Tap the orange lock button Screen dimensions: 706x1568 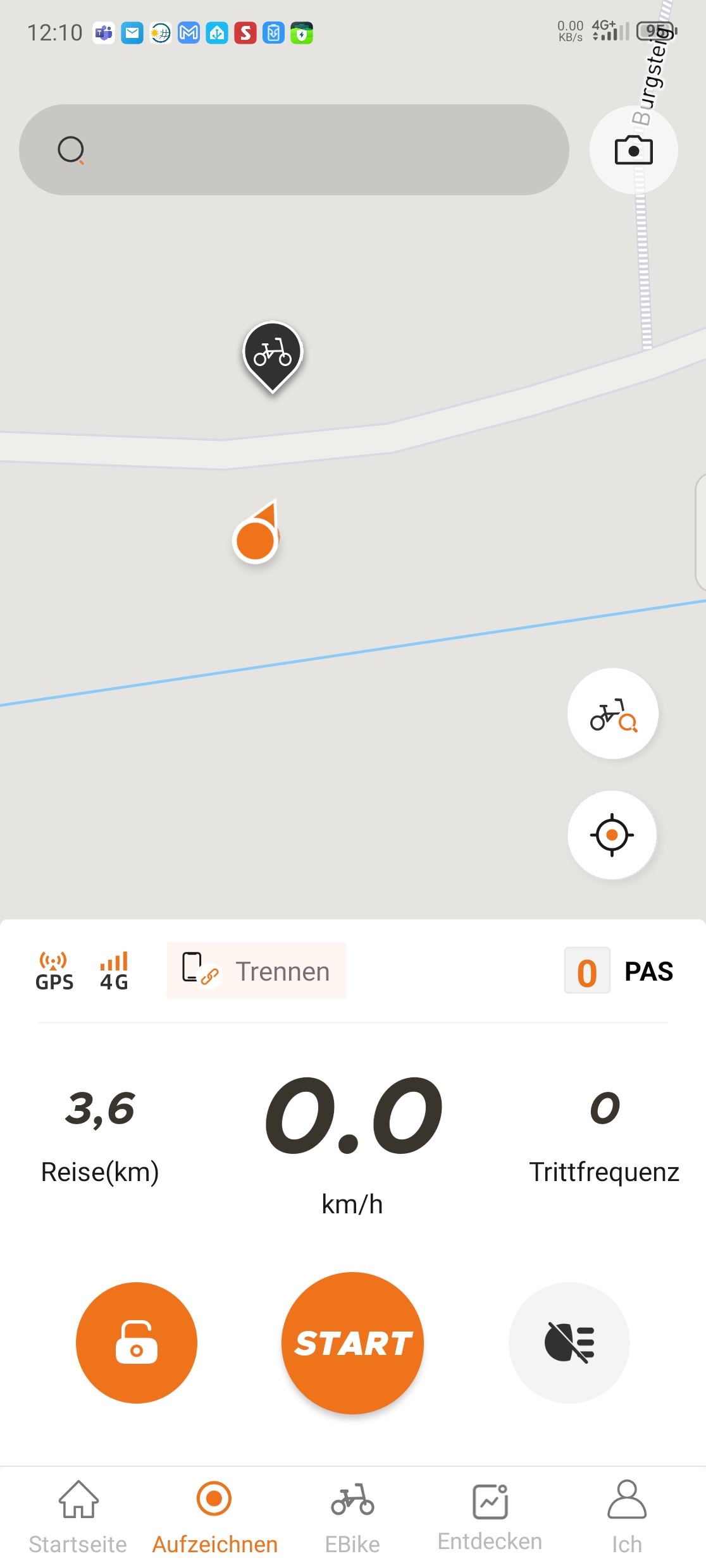[137, 1343]
